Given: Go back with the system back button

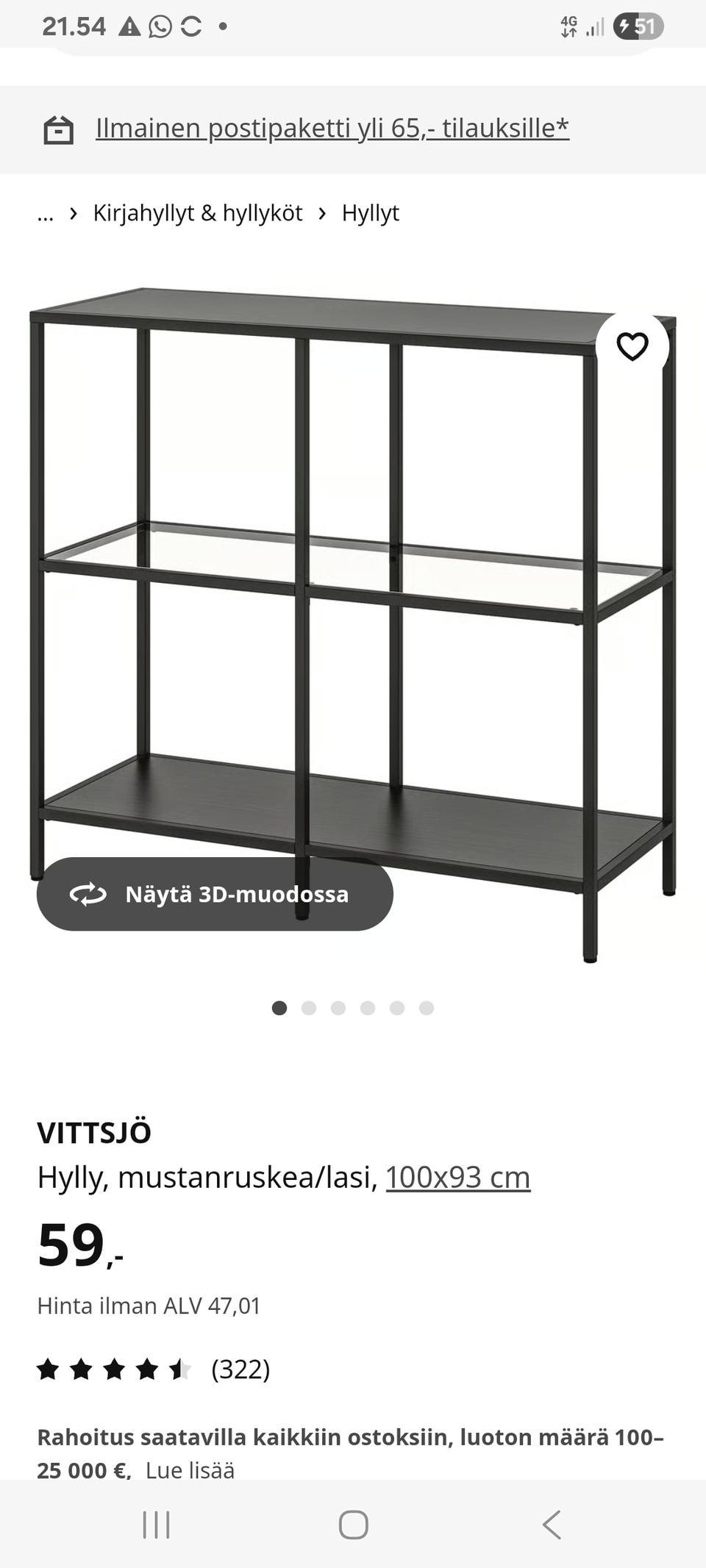Looking at the screenshot, I should [552, 1525].
